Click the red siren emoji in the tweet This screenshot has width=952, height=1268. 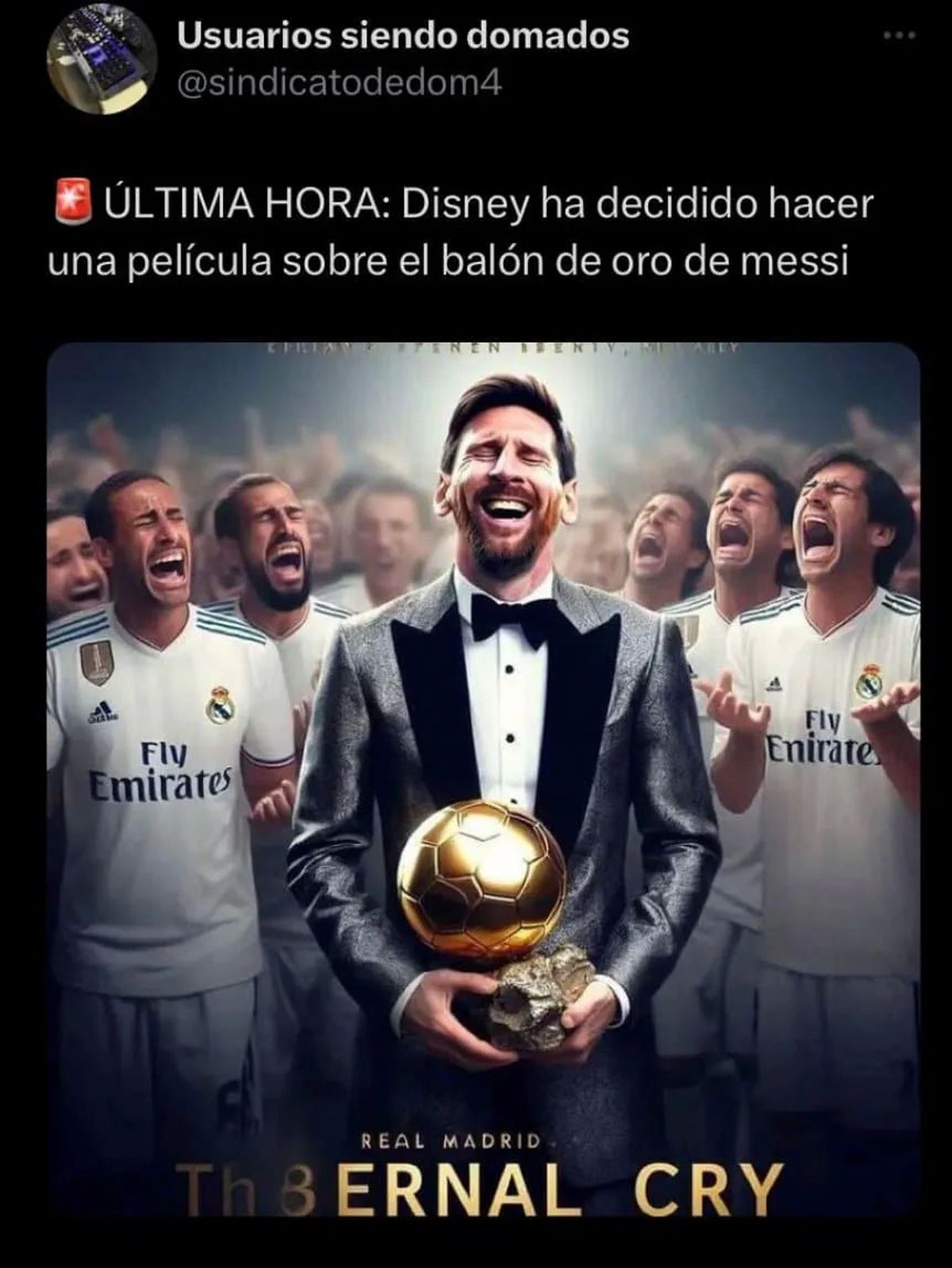pos(71,205)
